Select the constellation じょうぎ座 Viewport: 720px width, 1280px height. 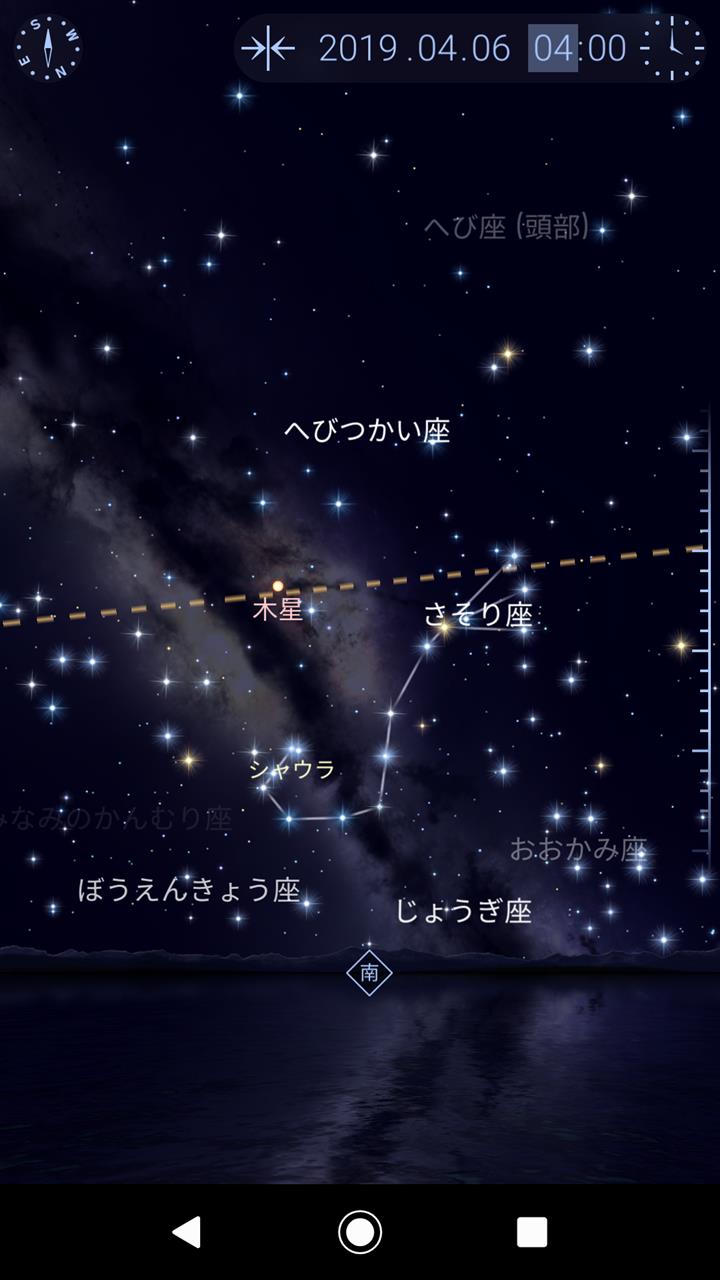(x=463, y=911)
